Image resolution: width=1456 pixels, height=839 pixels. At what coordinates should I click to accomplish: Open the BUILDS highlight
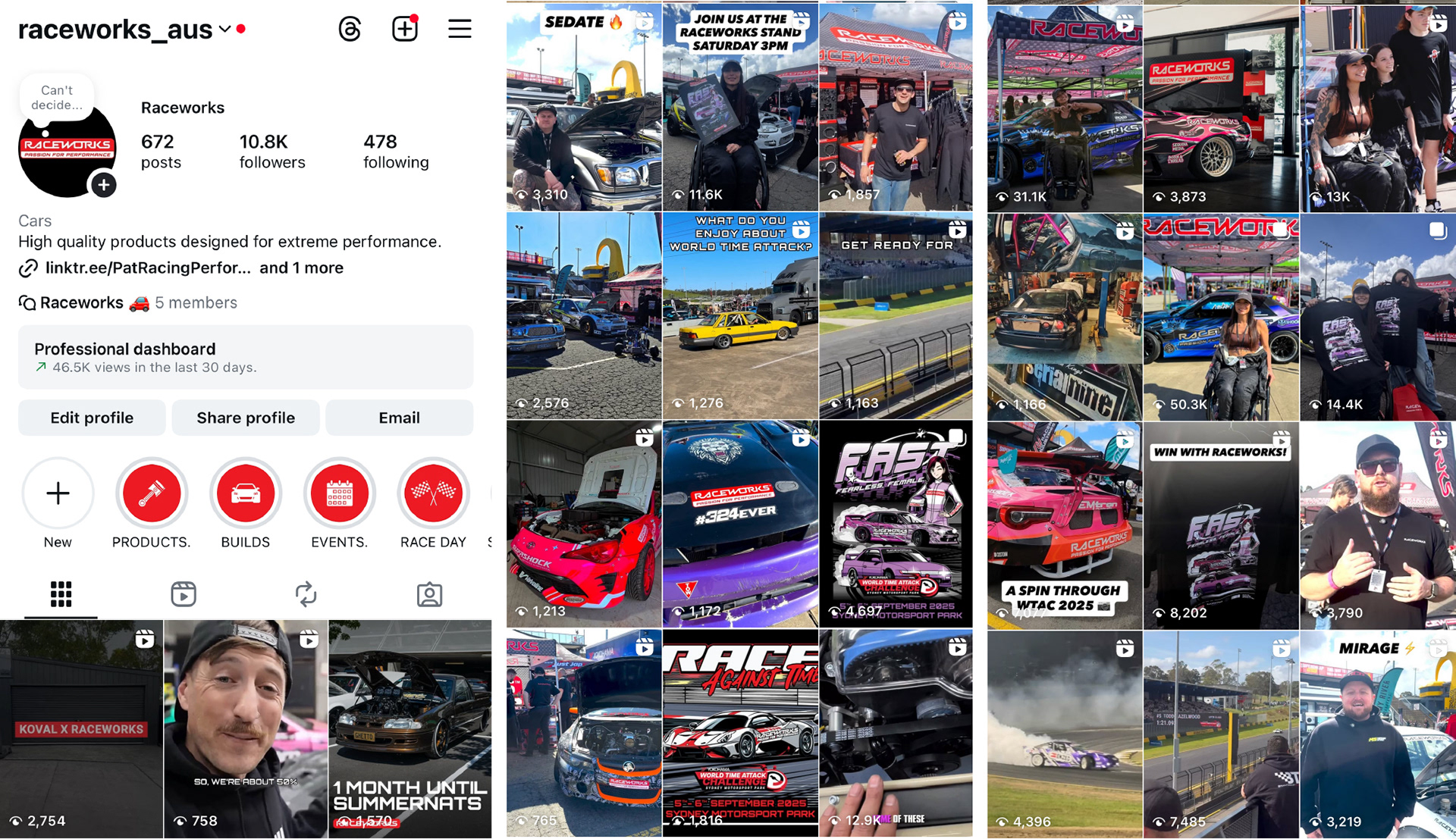click(x=246, y=494)
